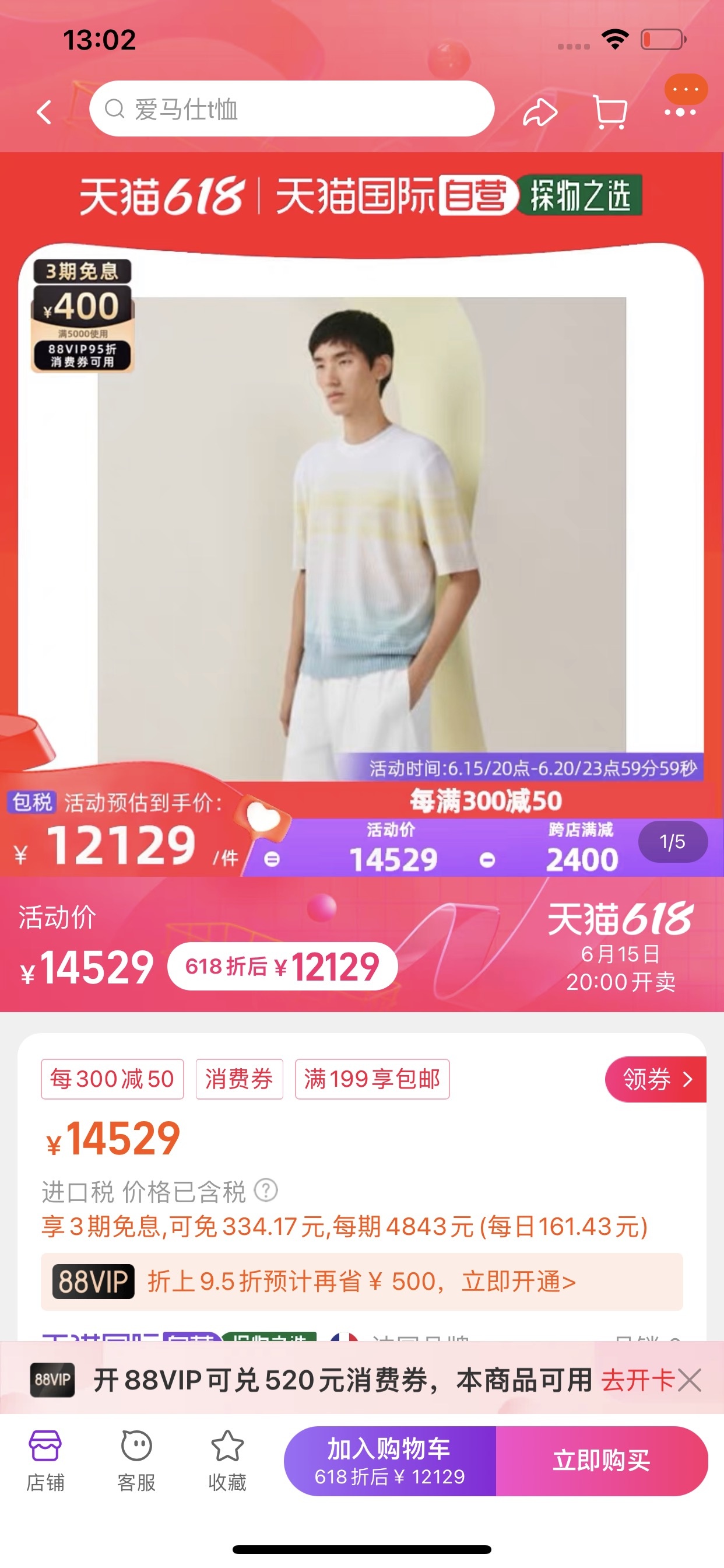Open the 88VIP 立即开通 offer link

click(518, 1282)
